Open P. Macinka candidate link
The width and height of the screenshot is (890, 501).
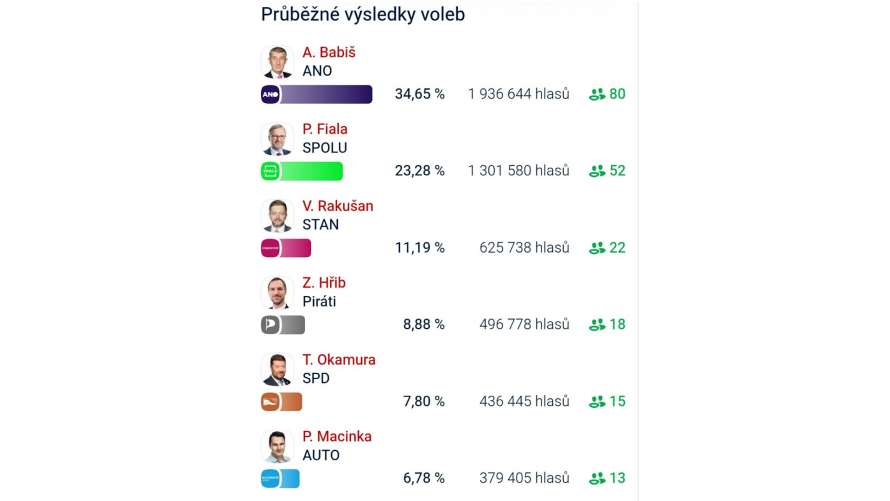tap(337, 437)
